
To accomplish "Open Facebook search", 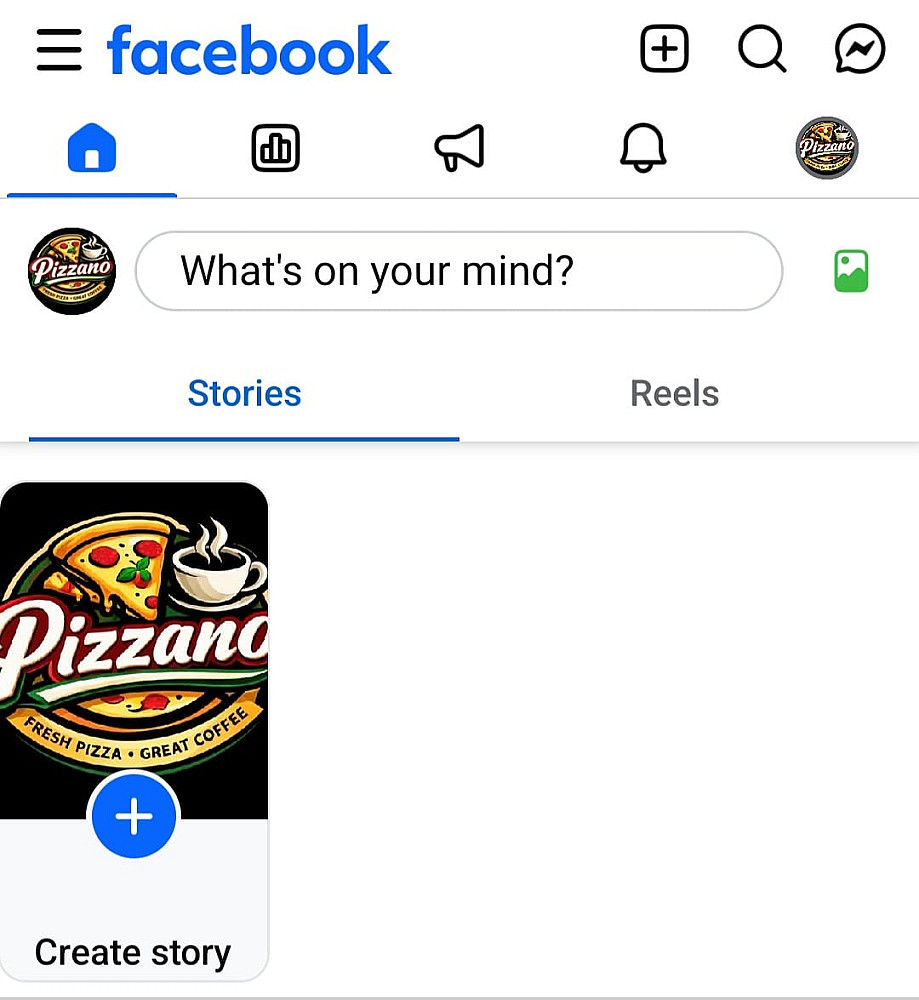I will [762, 49].
